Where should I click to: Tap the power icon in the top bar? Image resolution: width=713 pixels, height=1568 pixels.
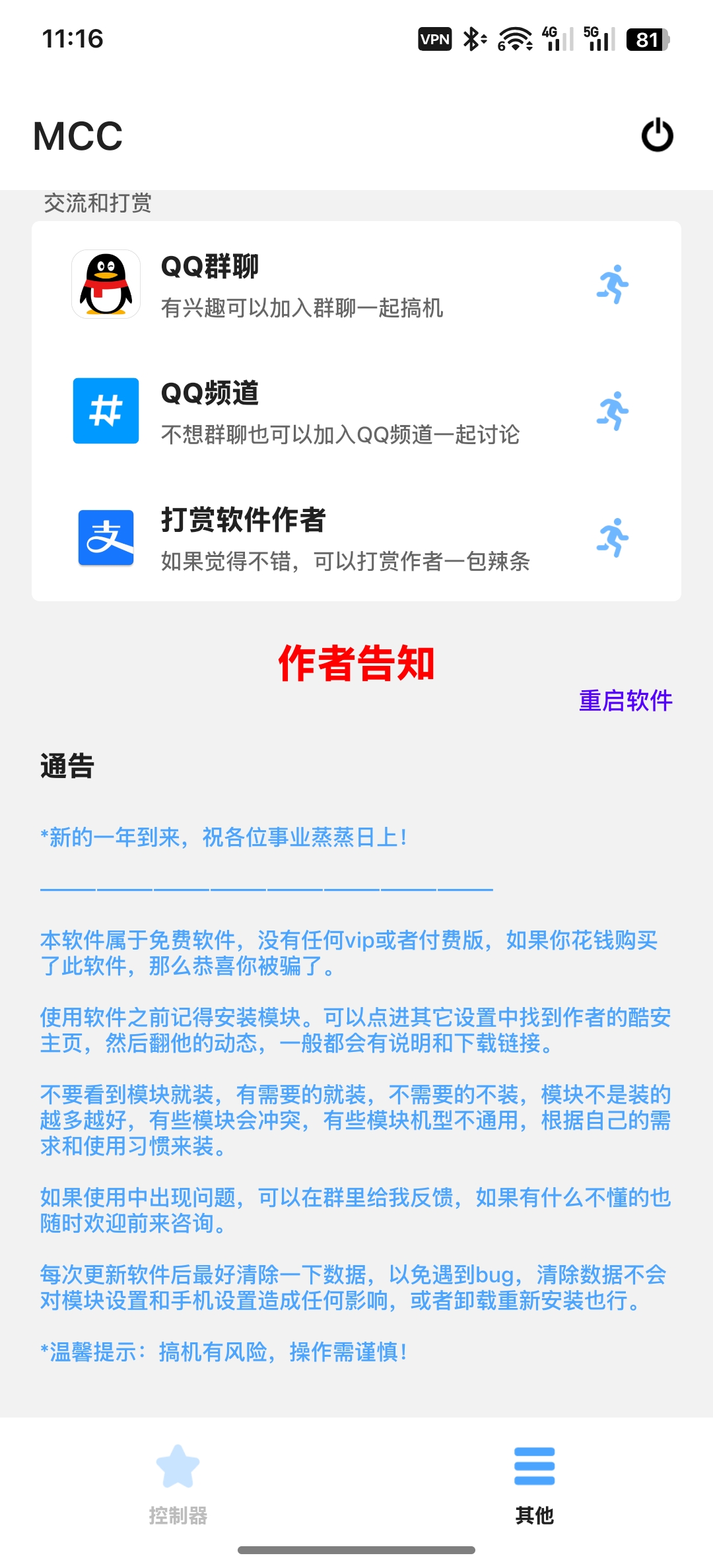(657, 135)
